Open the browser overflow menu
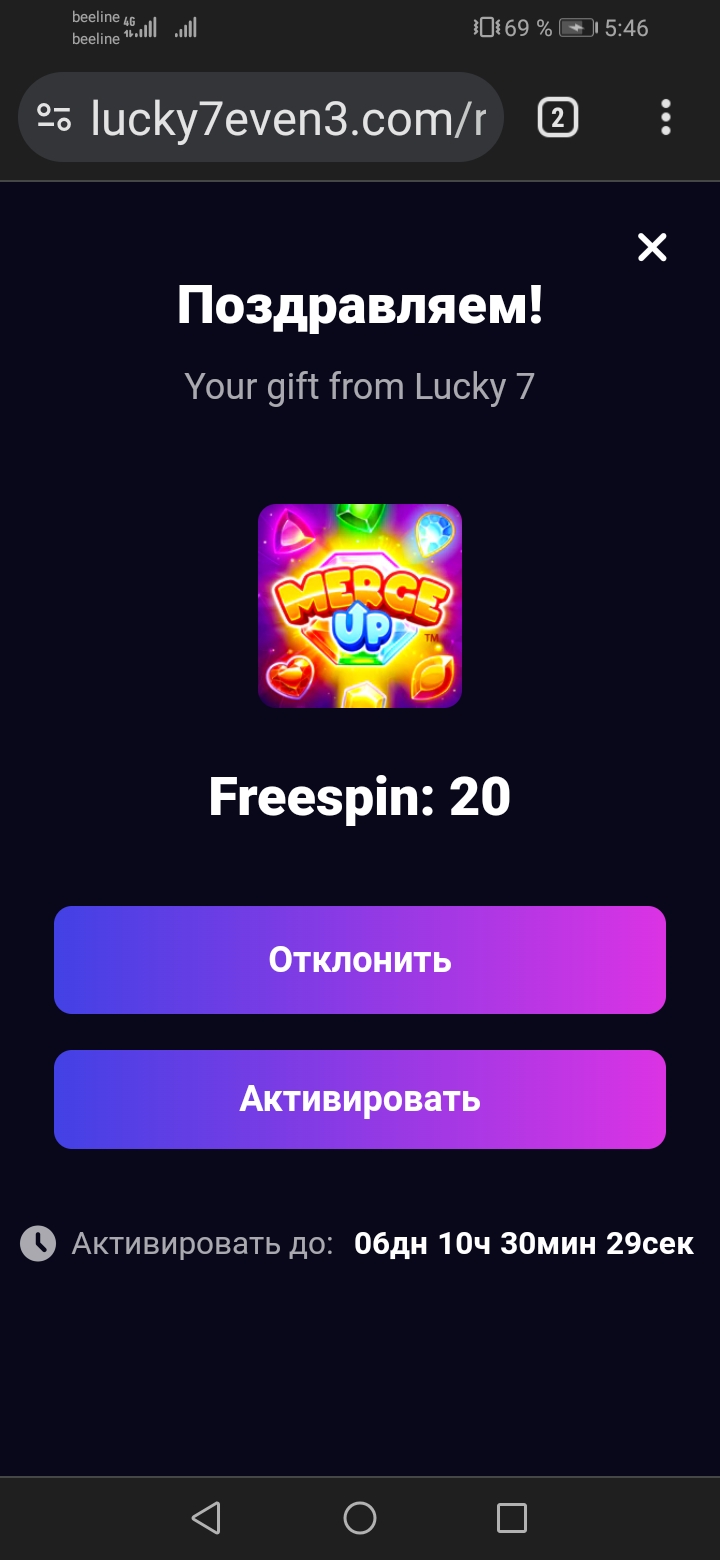This screenshot has width=720, height=1560. [x=666, y=118]
